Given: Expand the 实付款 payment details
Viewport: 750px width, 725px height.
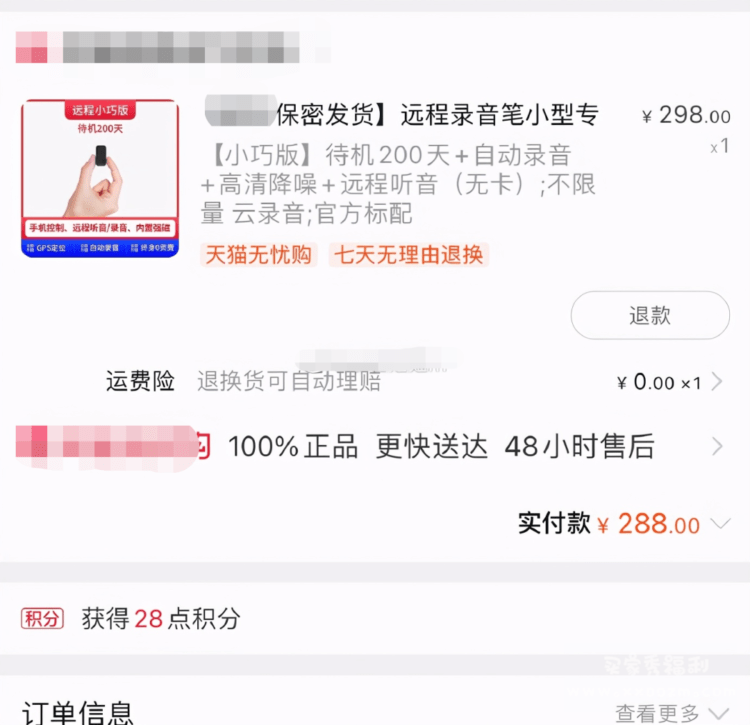Looking at the screenshot, I should pos(720,524).
